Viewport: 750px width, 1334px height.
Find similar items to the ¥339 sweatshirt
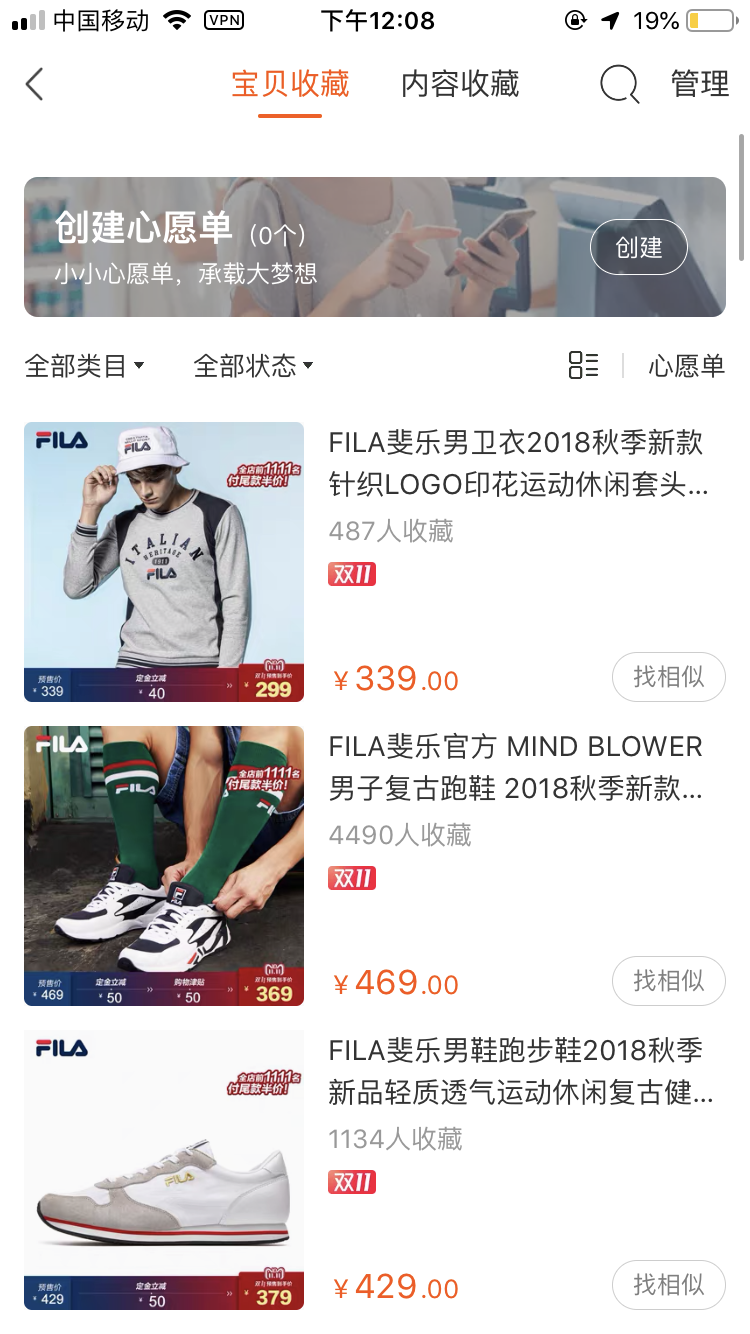(x=668, y=677)
